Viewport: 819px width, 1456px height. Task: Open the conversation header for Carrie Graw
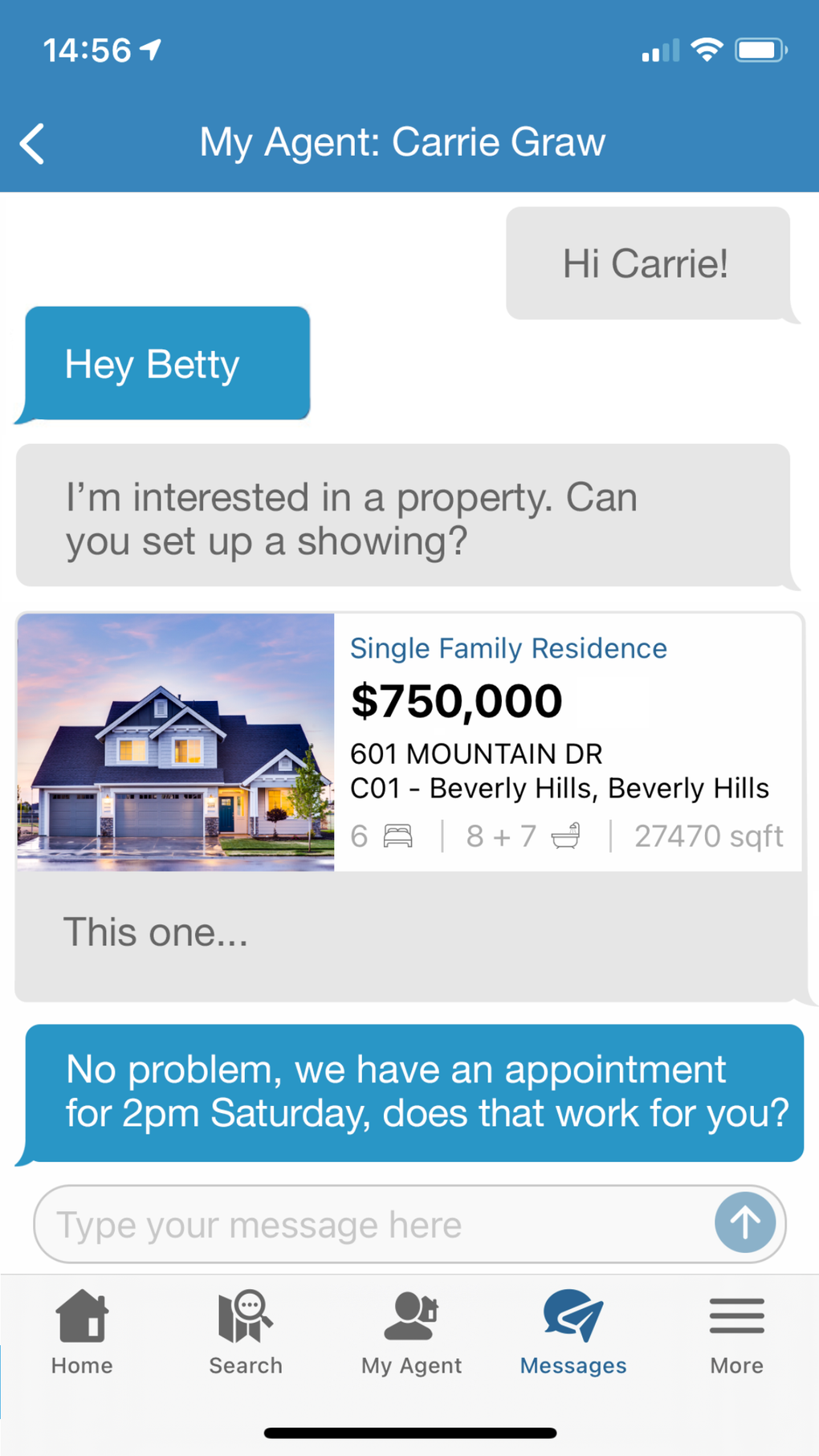click(x=402, y=141)
